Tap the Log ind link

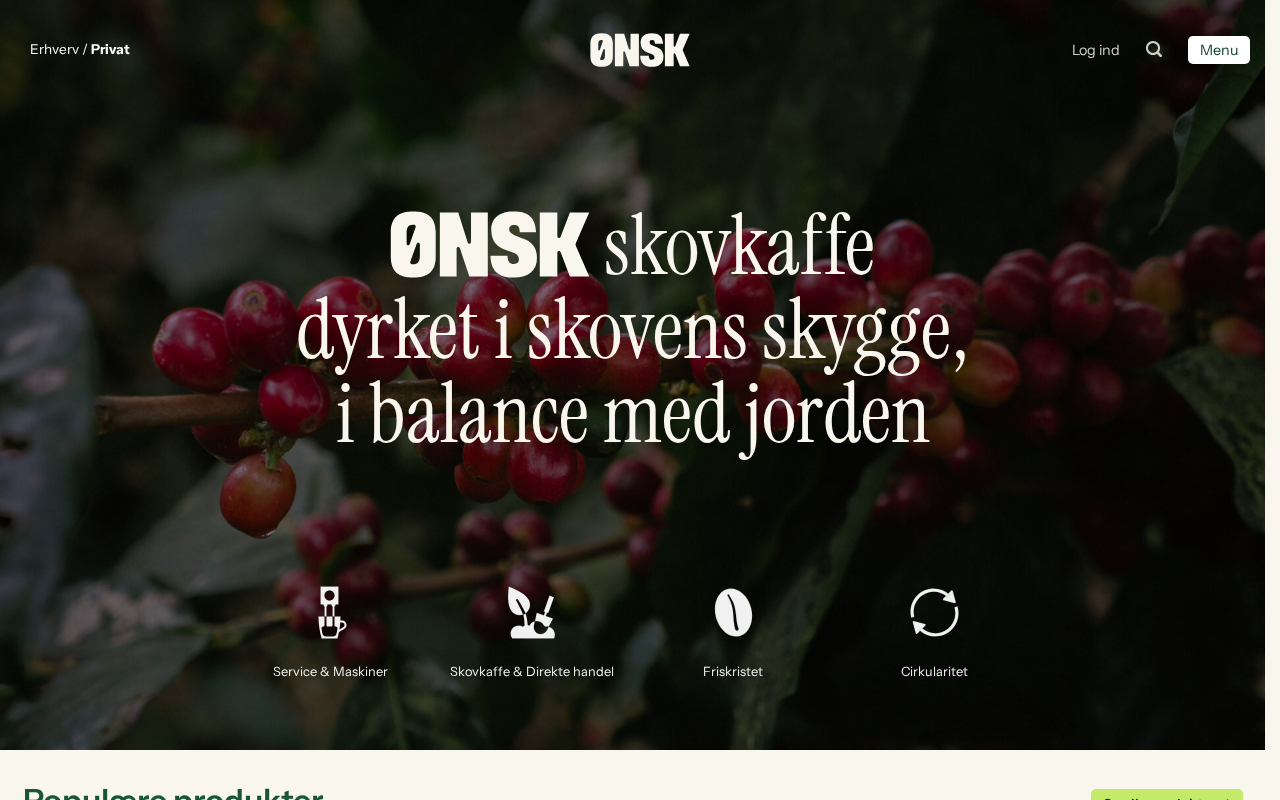1095,50
